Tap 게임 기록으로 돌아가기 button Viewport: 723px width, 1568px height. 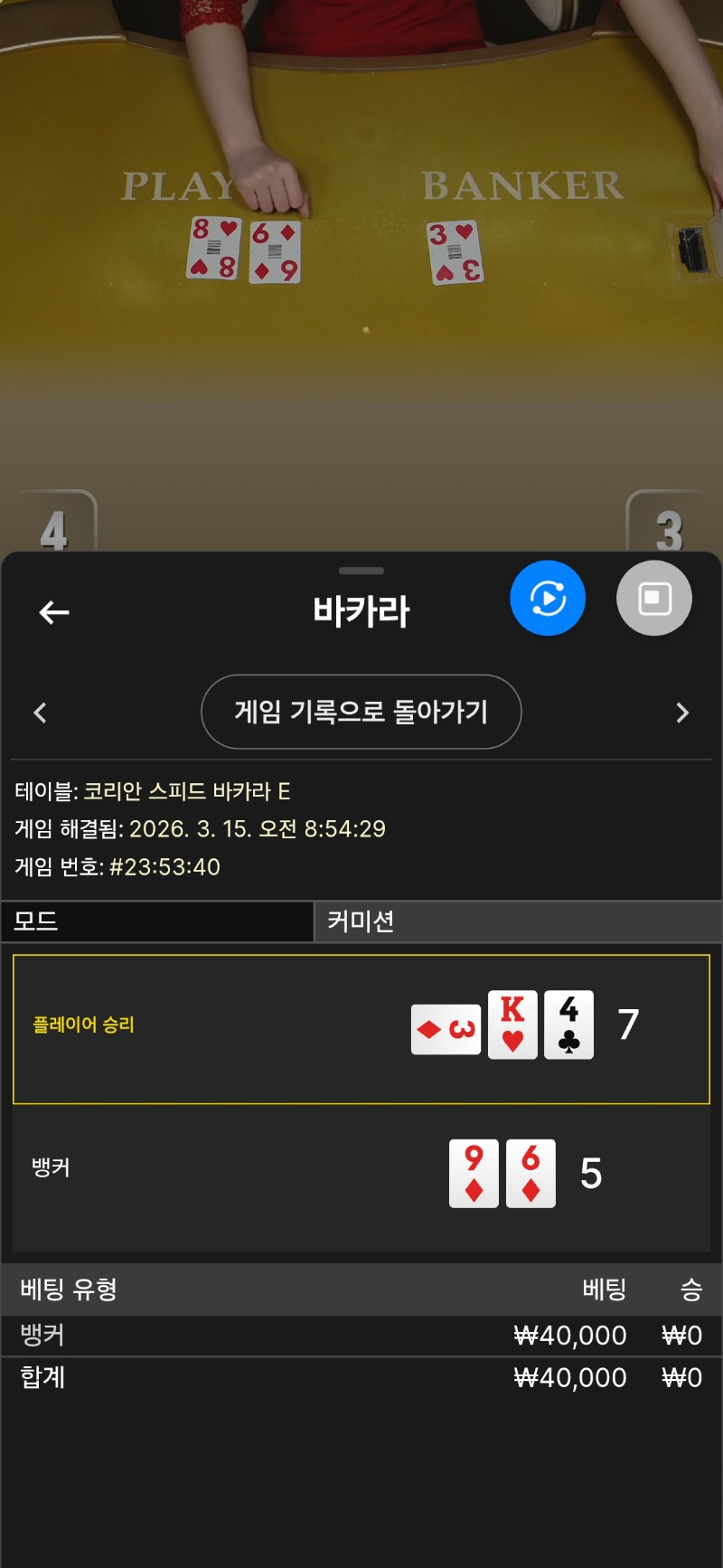(x=361, y=712)
